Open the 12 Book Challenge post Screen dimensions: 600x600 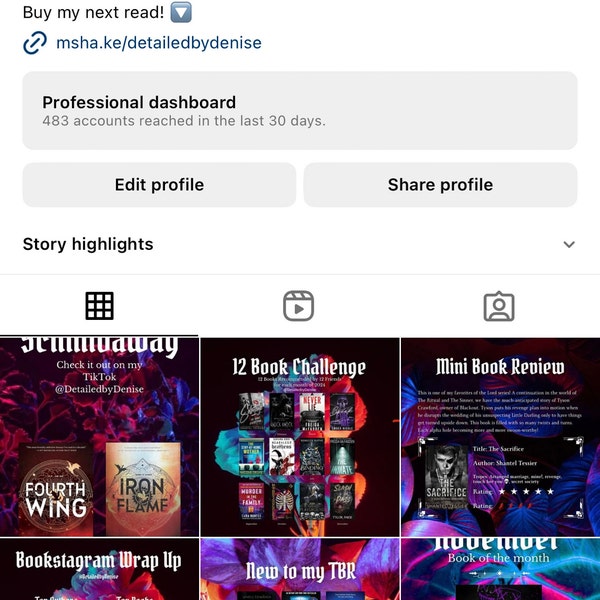tap(300, 437)
